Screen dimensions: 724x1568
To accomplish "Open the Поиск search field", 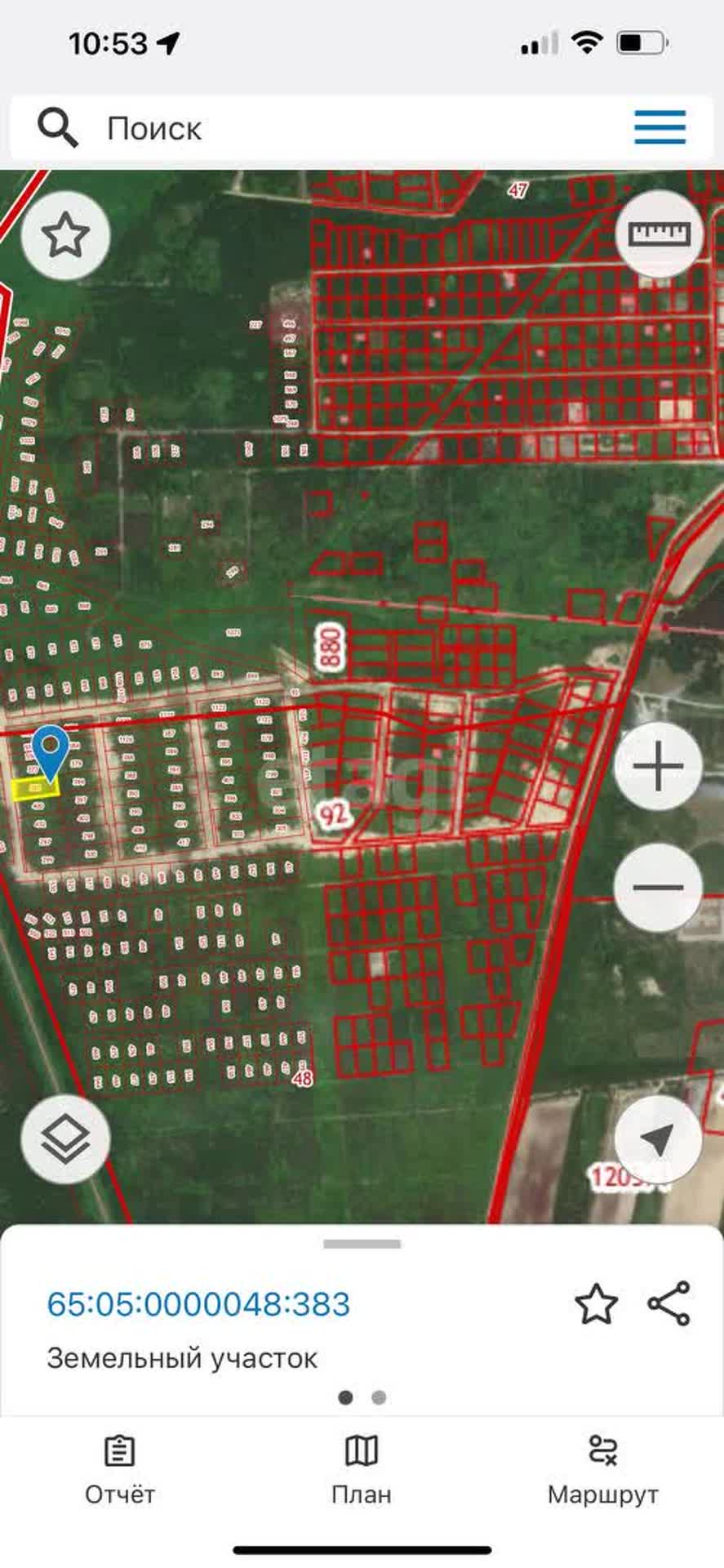I will pyautogui.click(x=326, y=128).
